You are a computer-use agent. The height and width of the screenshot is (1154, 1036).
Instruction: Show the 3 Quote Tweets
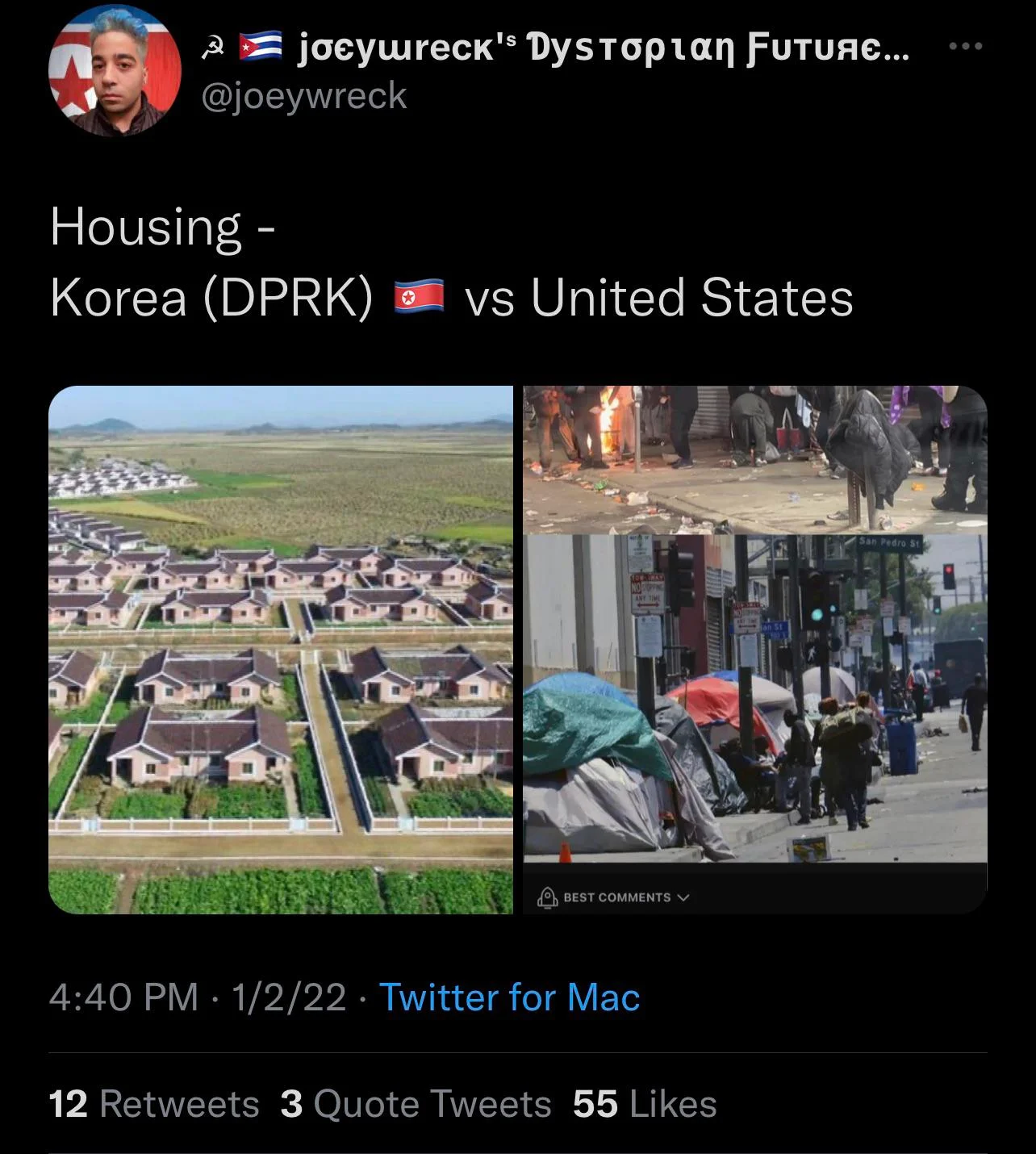coord(416,1104)
